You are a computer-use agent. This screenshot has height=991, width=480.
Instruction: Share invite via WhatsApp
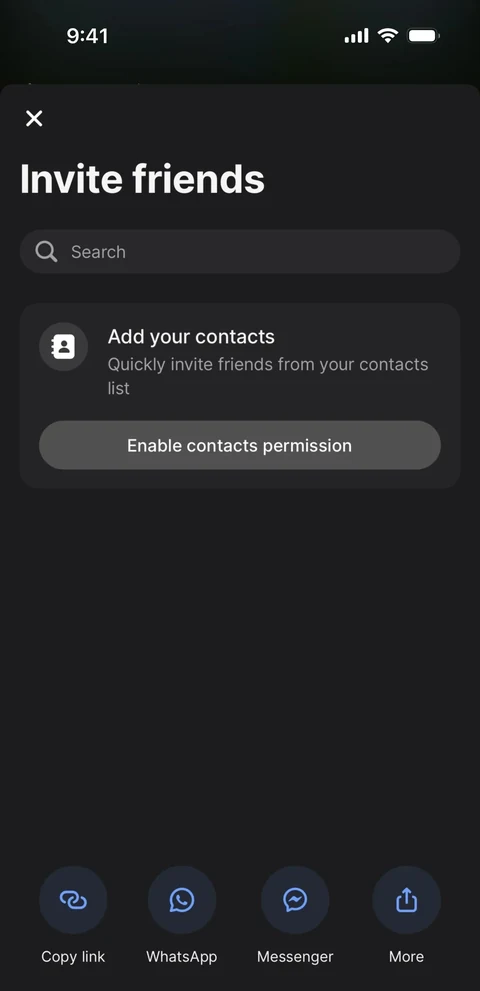coord(182,900)
